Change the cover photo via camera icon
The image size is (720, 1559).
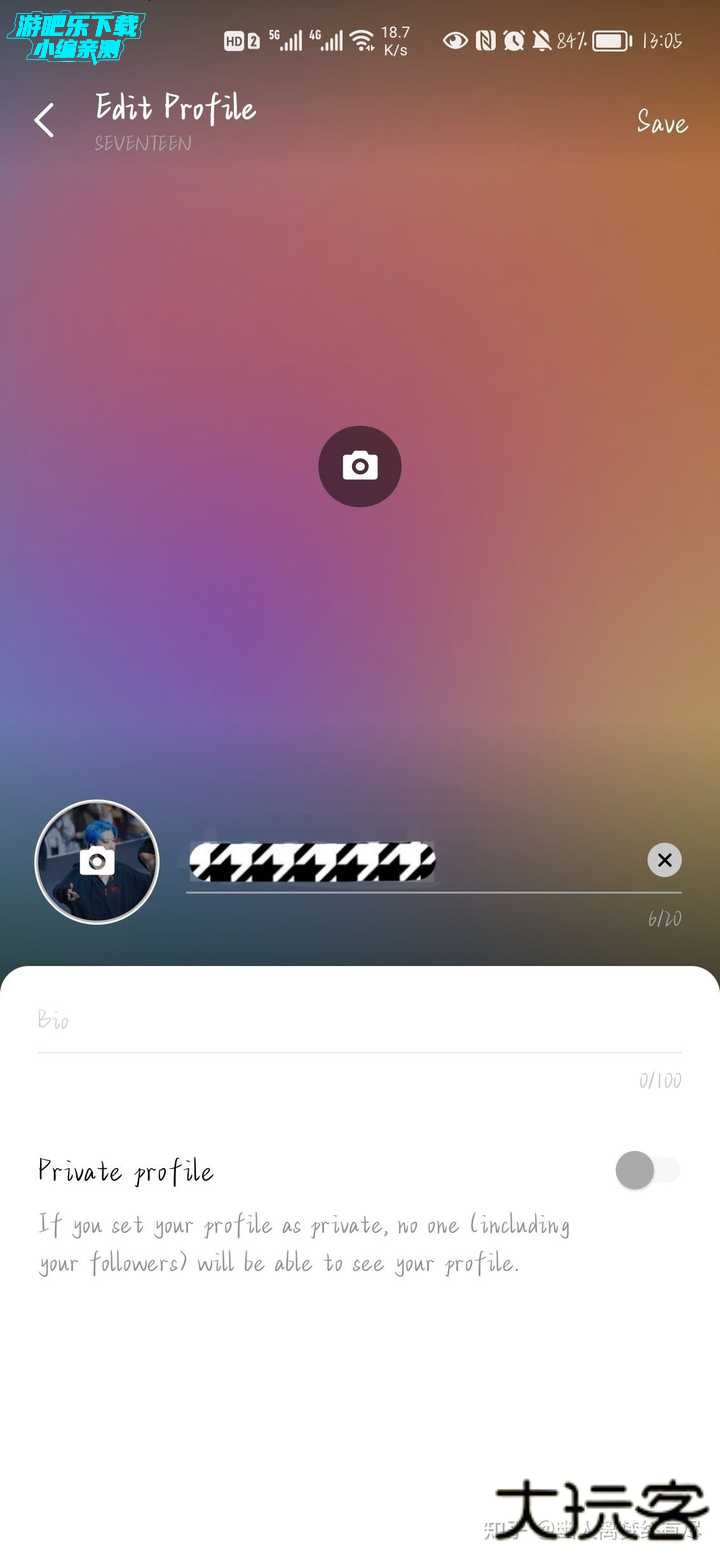pyautogui.click(x=360, y=466)
